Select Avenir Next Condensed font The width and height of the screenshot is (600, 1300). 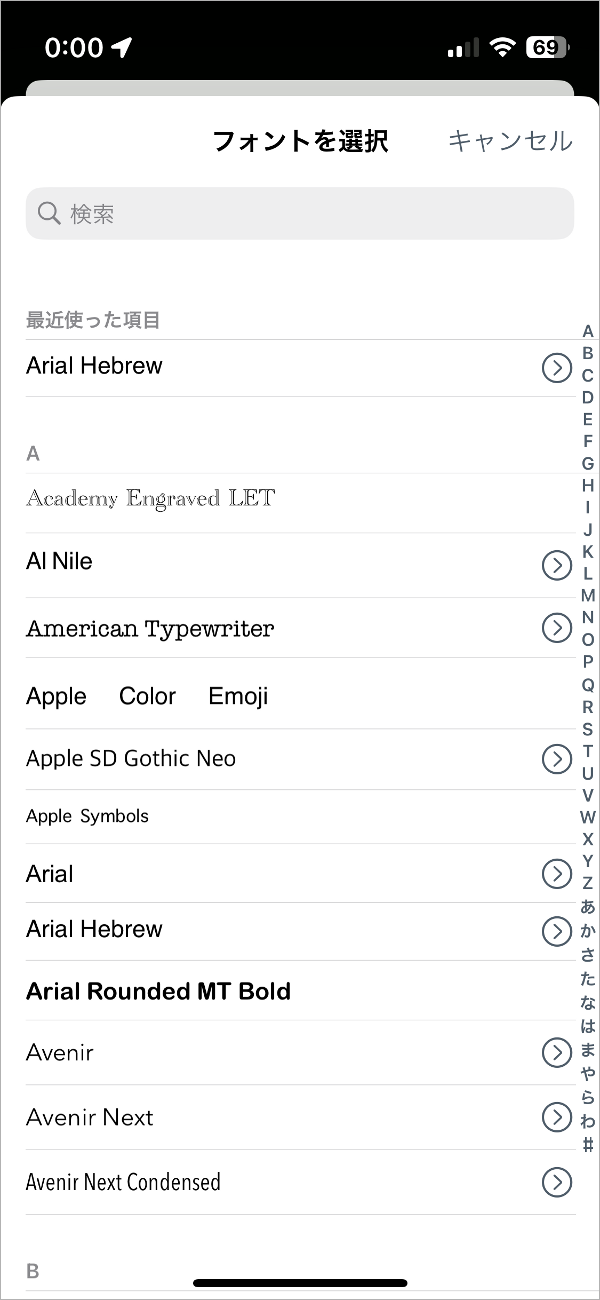click(123, 1182)
